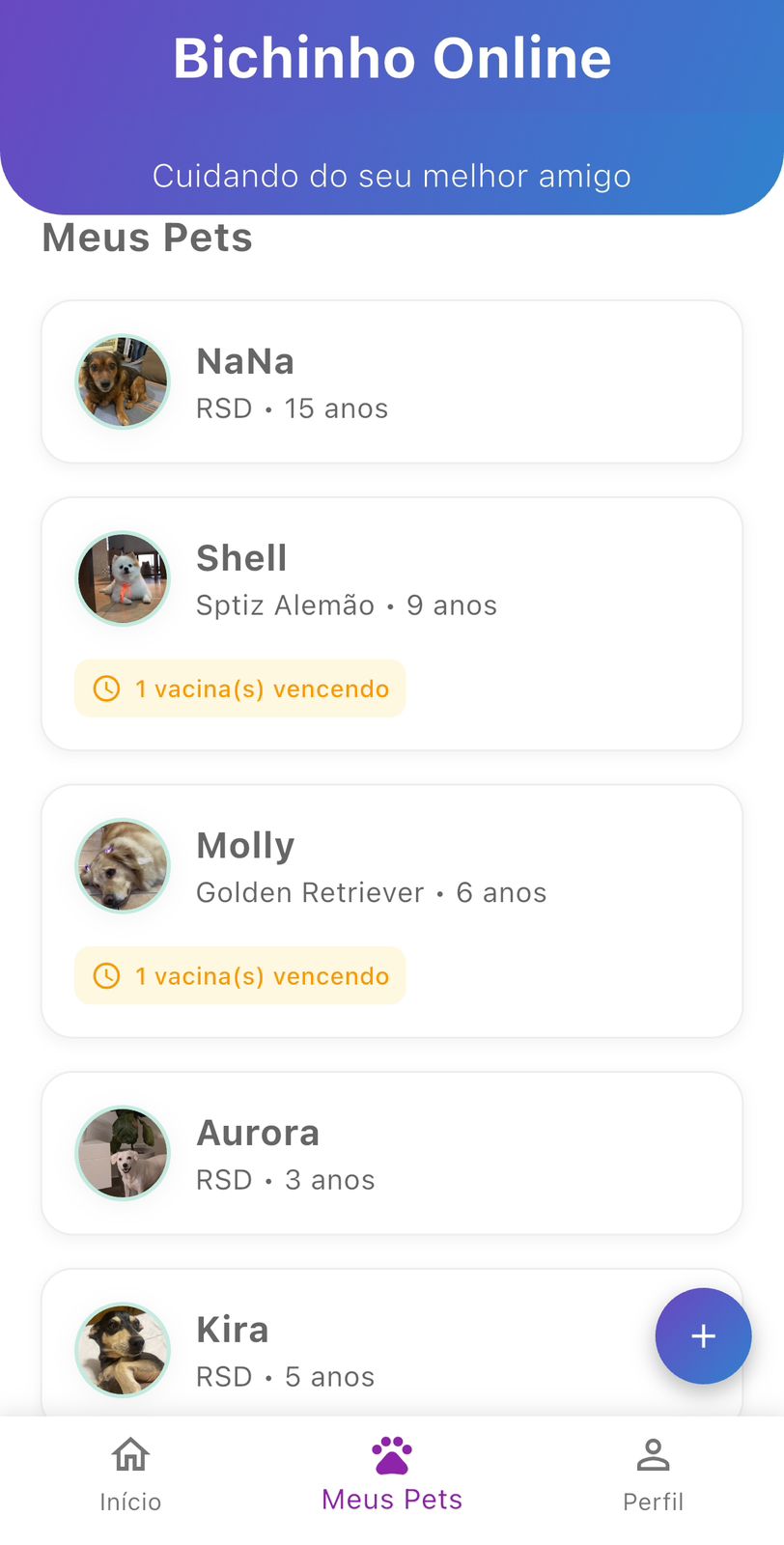Tap the plus icon to add a pet
This screenshot has height=1545, width=784.
[x=703, y=1335]
